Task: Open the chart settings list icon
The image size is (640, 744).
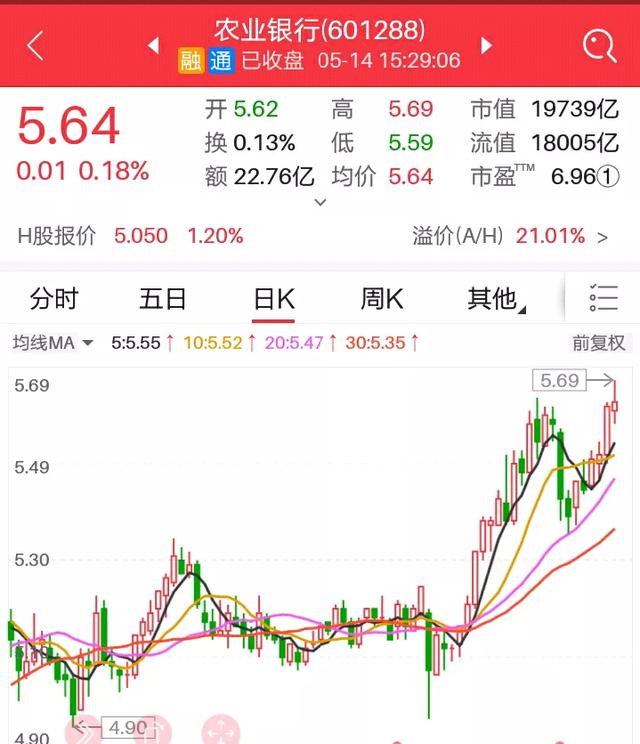Action: (x=604, y=298)
